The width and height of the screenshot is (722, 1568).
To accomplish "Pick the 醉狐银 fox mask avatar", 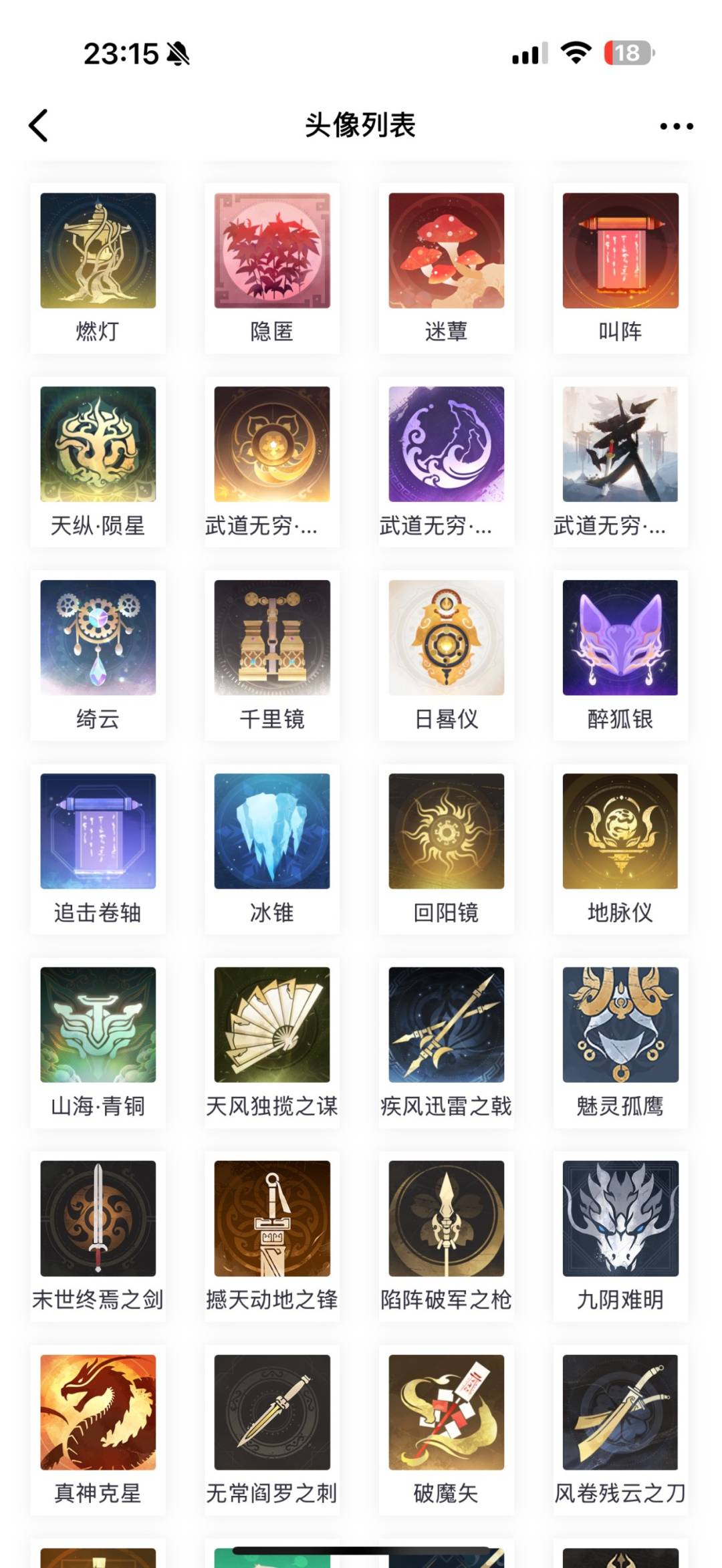I will 620,656.
